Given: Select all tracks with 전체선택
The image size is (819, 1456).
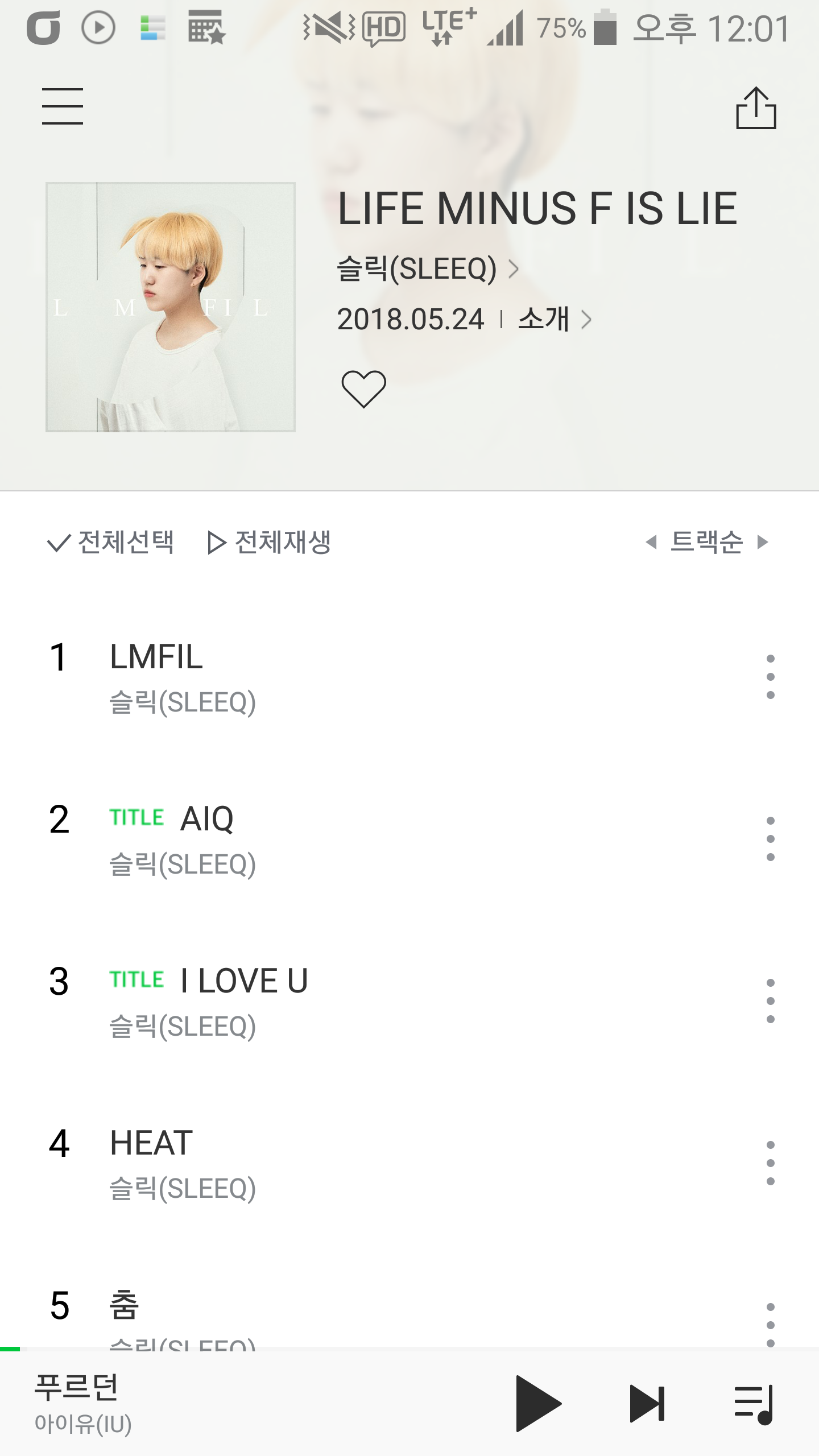Looking at the screenshot, I should (111, 542).
